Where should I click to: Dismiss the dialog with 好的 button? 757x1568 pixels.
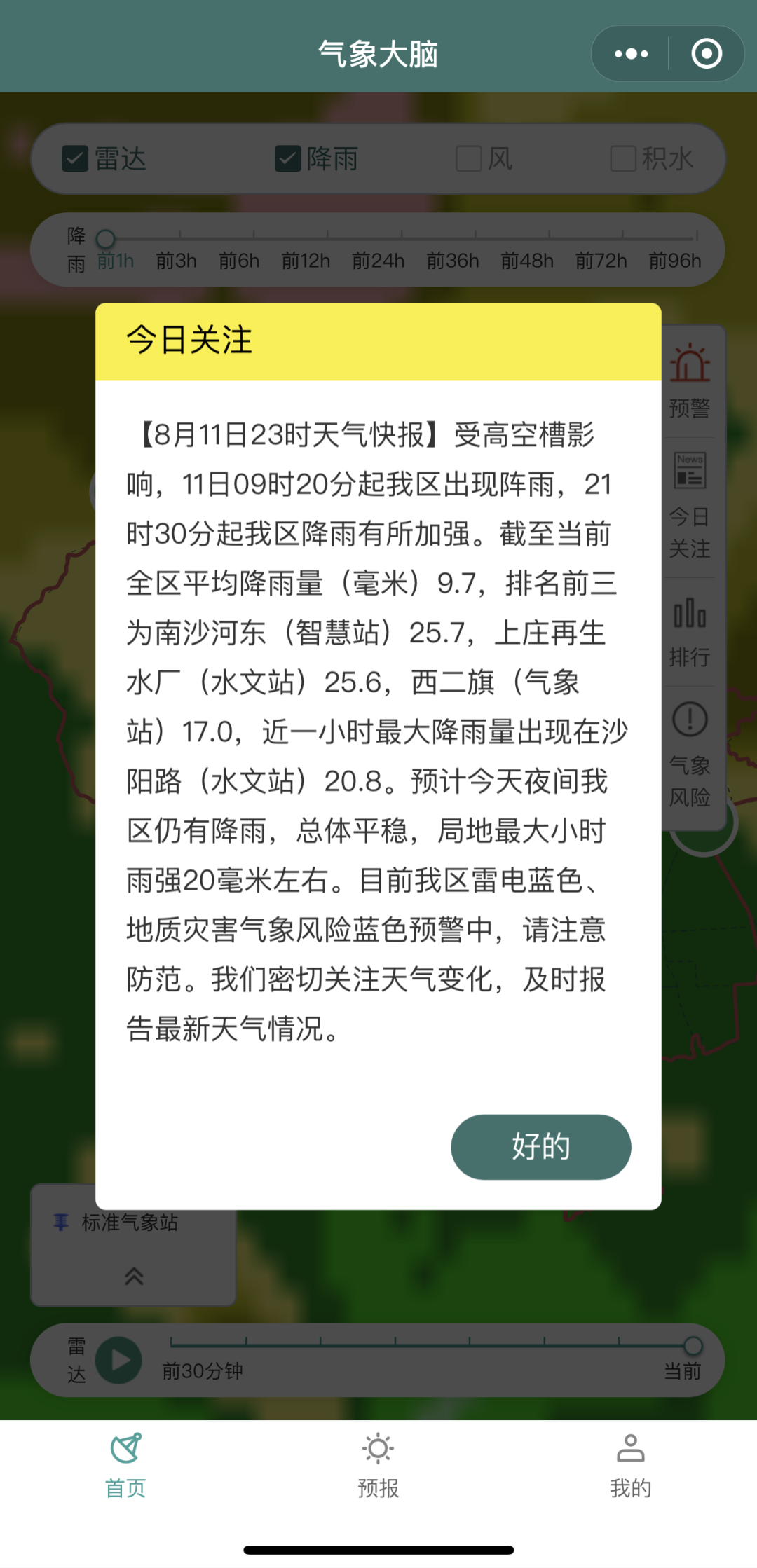[x=540, y=1147]
